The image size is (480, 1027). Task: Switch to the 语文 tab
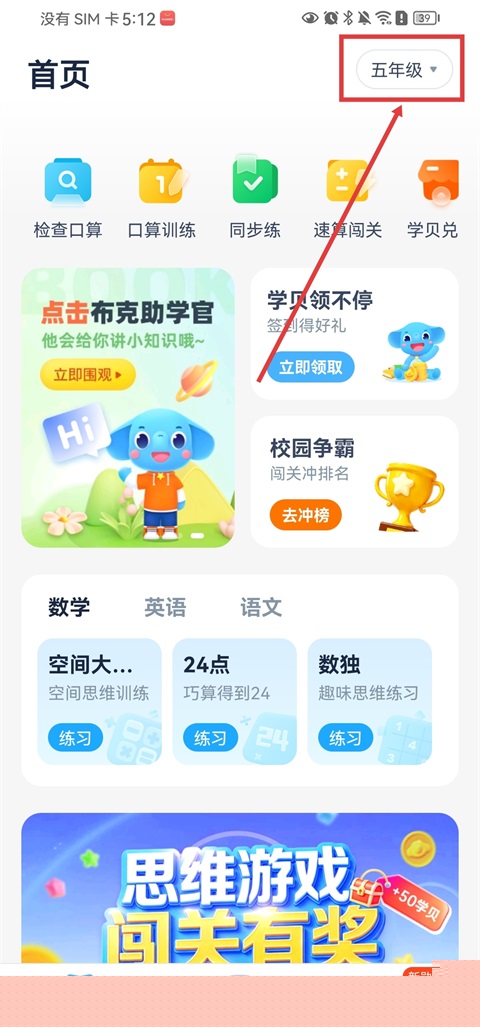(x=261, y=608)
